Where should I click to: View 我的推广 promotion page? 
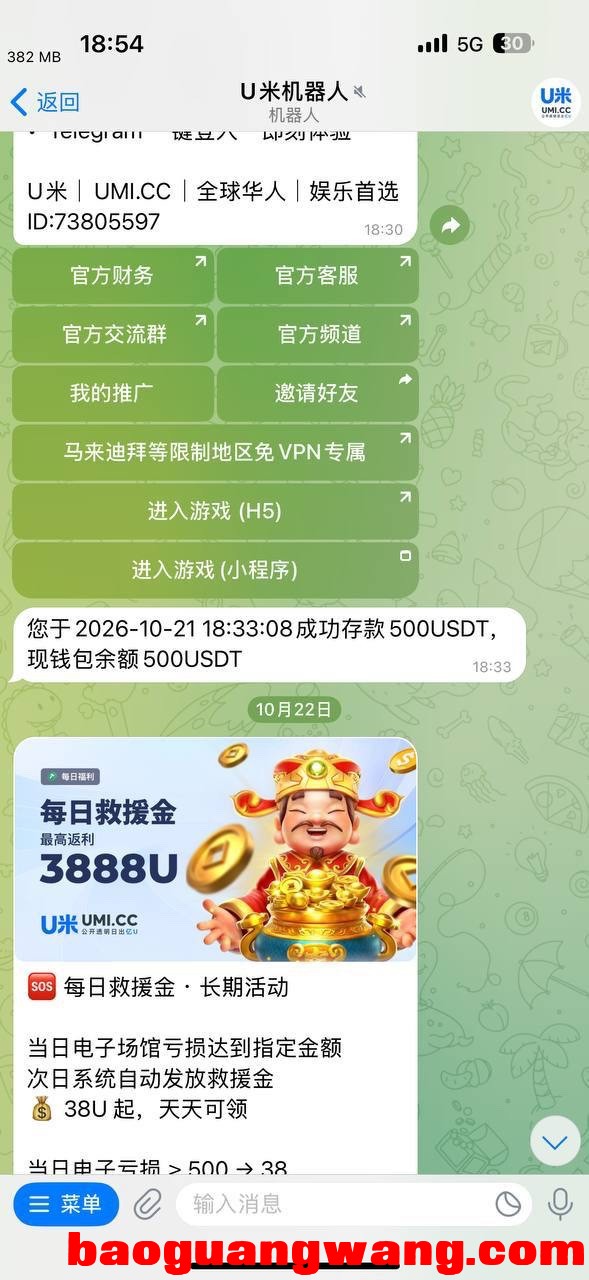(x=113, y=393)
